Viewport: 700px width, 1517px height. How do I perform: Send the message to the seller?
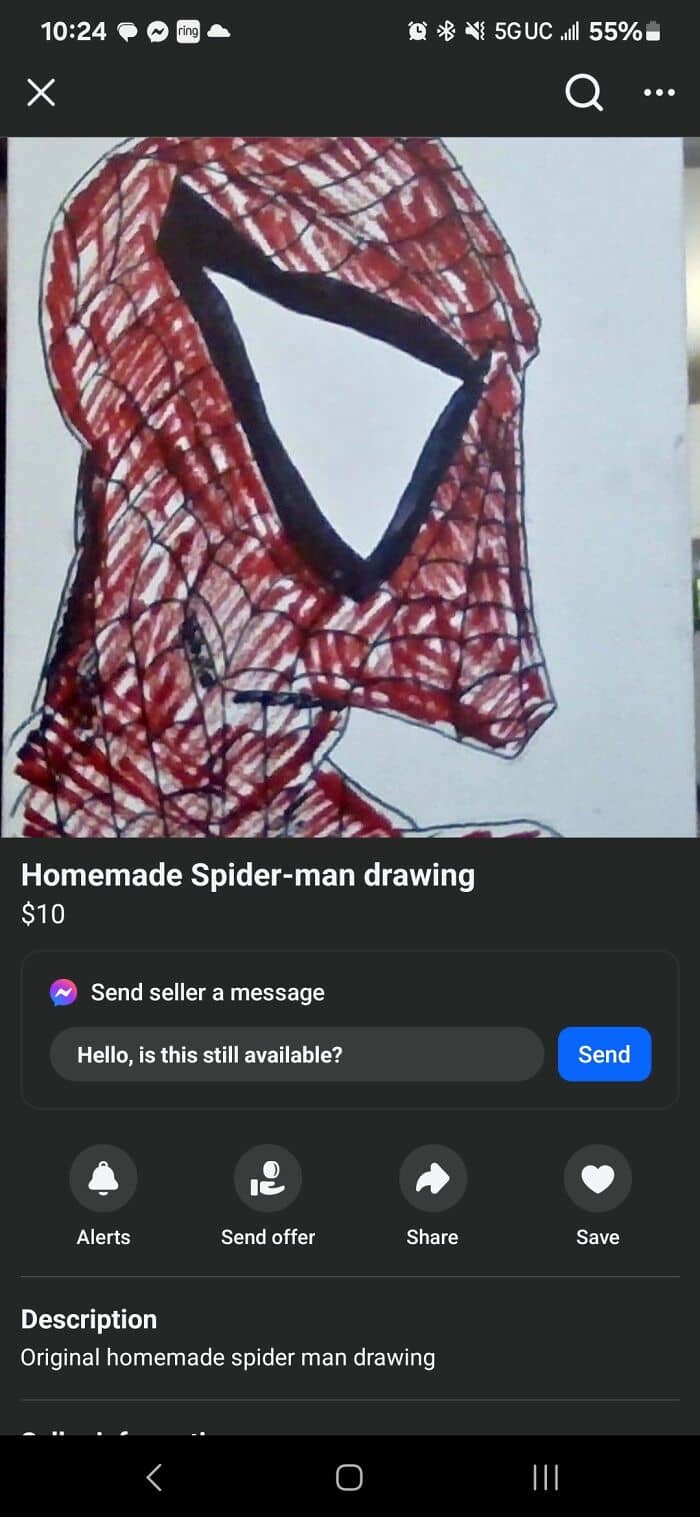(x=604, y=1054)
